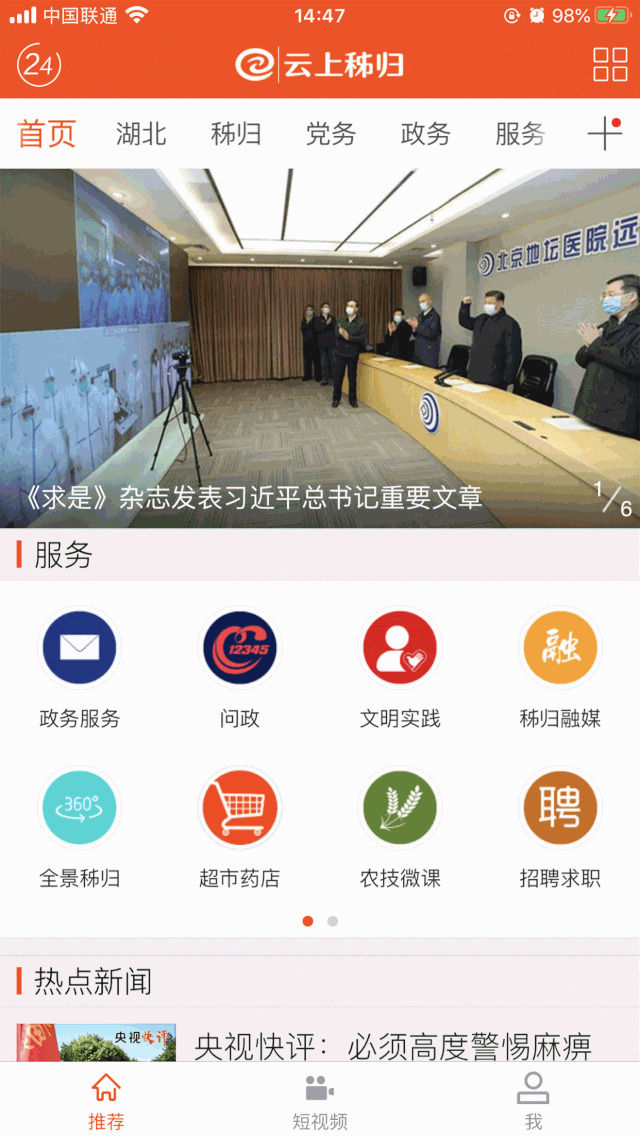The width and height of the screenshot is (640, 1137).
Task: Open the 问政 12345 service
Action: pyautogui.click(x=240, y=667)
